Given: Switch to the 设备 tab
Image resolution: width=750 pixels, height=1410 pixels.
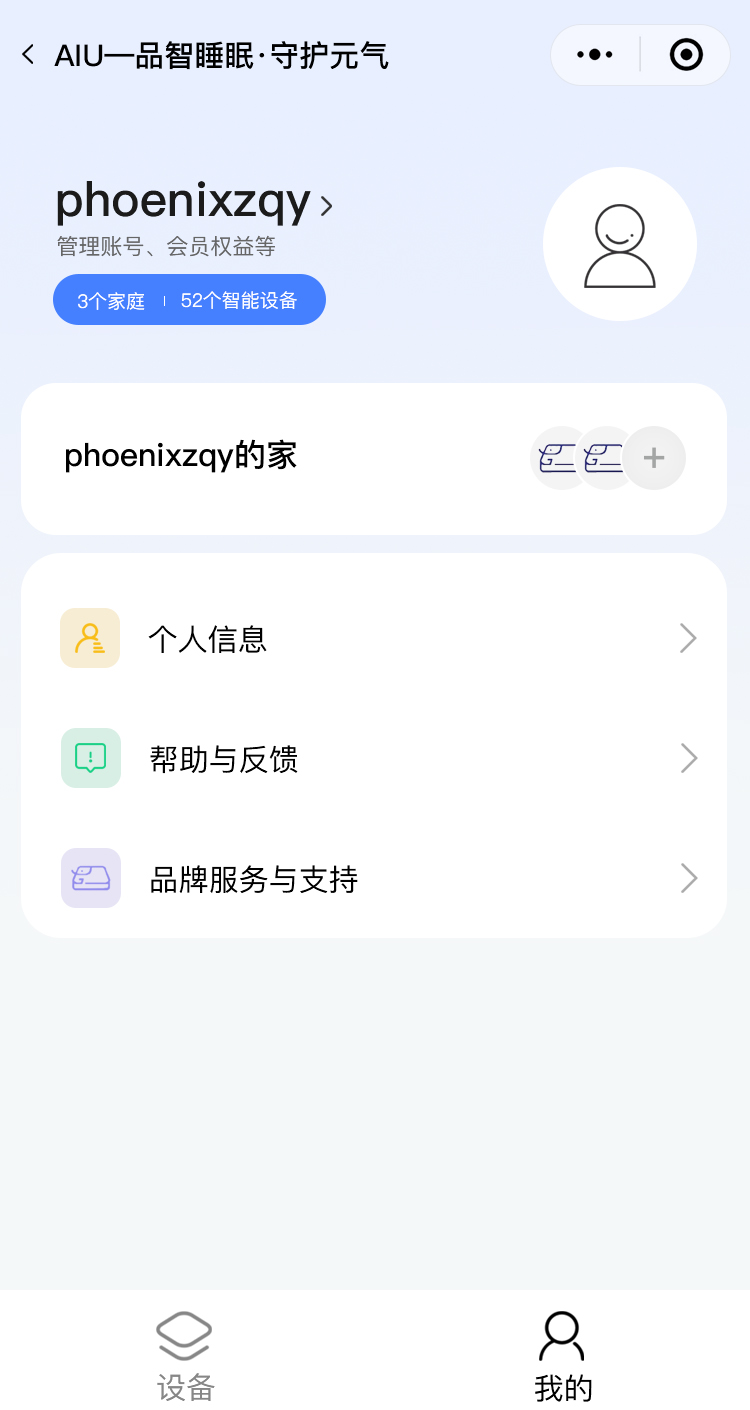Looking at the screenshot, I should pos(186,1355).
